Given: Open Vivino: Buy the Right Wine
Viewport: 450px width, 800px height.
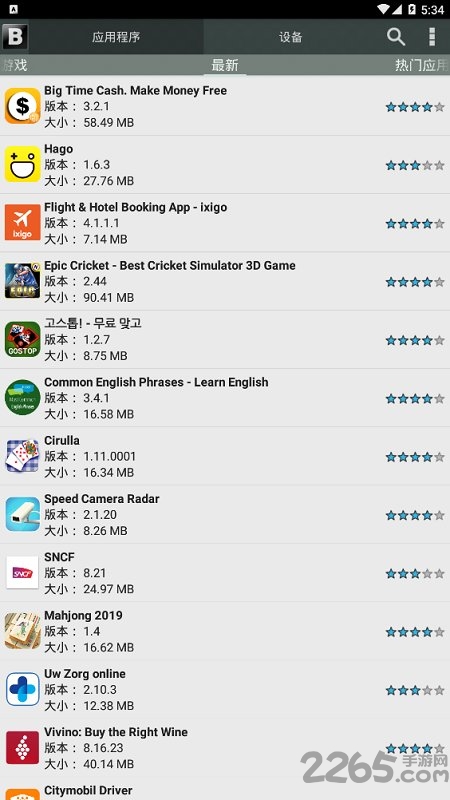Looking at the screenshot, I should tap(225, 747).
